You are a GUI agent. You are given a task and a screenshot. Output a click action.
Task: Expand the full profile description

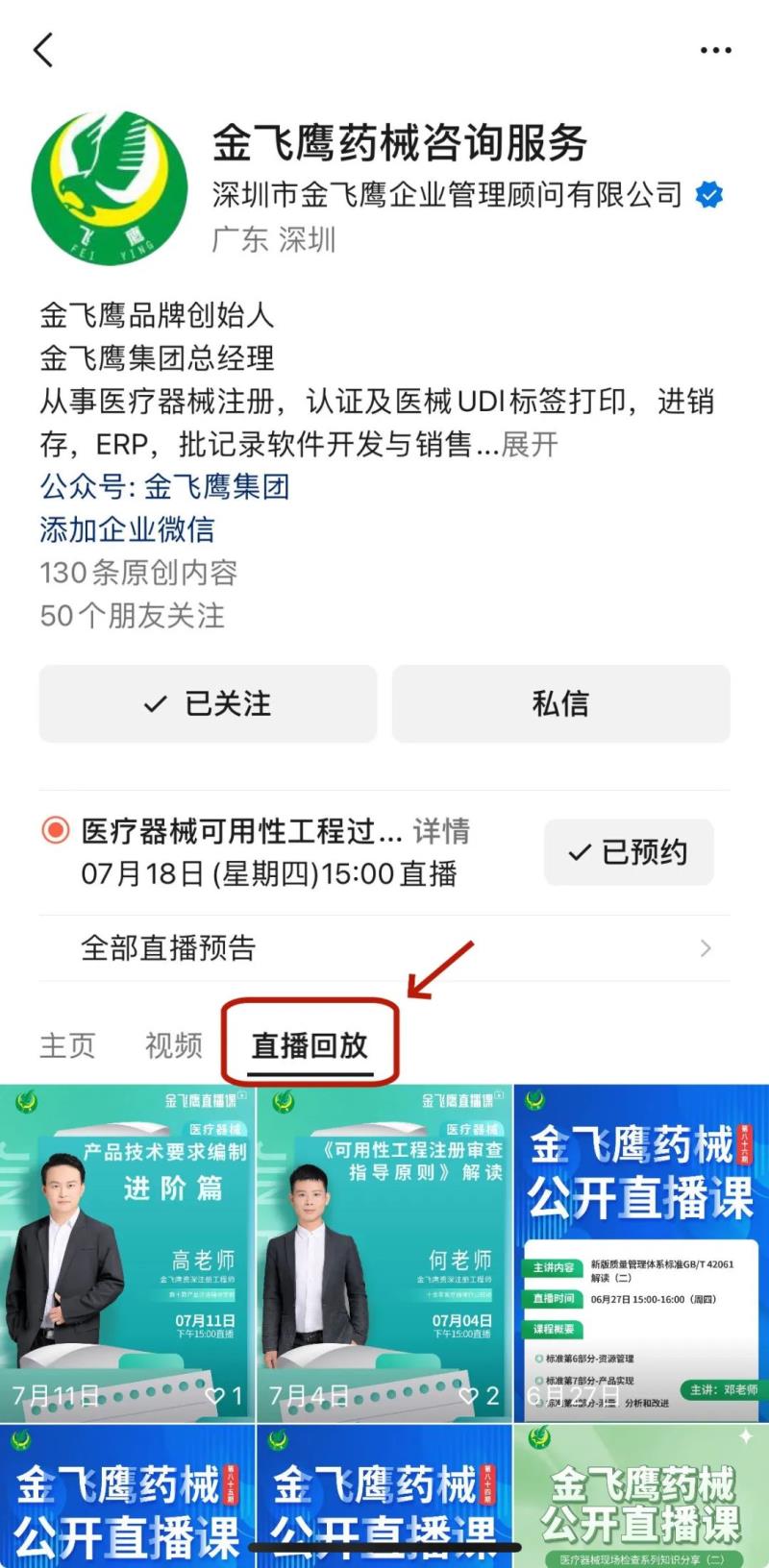(529, 444)
